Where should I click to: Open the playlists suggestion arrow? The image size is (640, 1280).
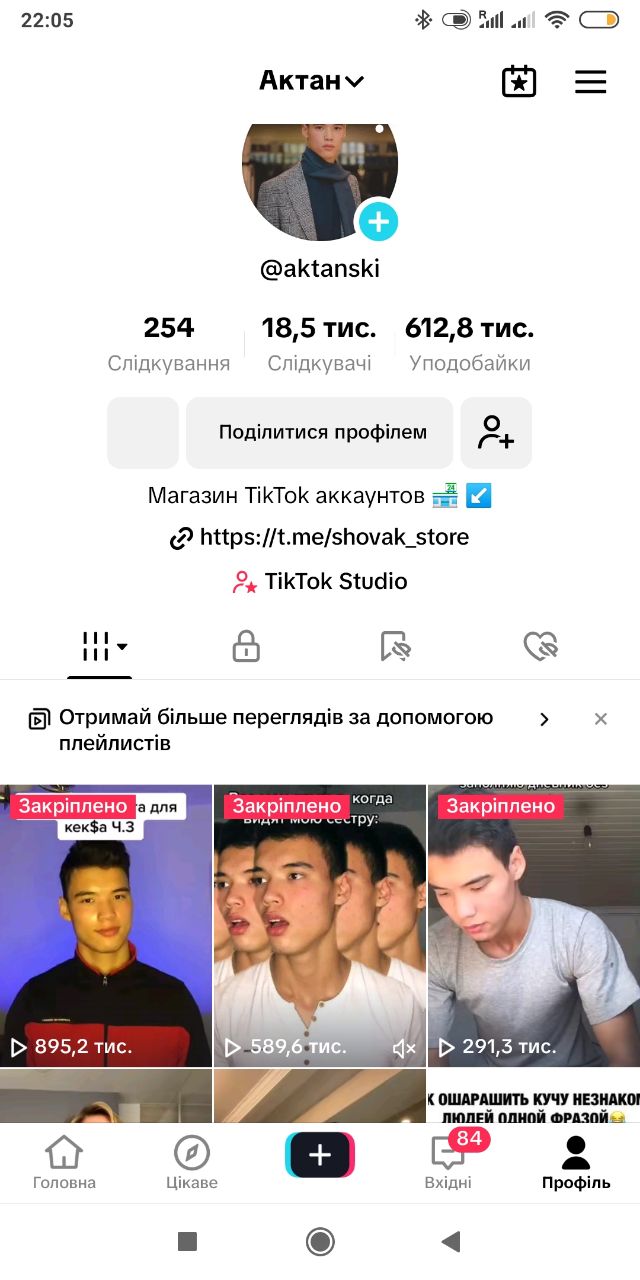[544, 719]
